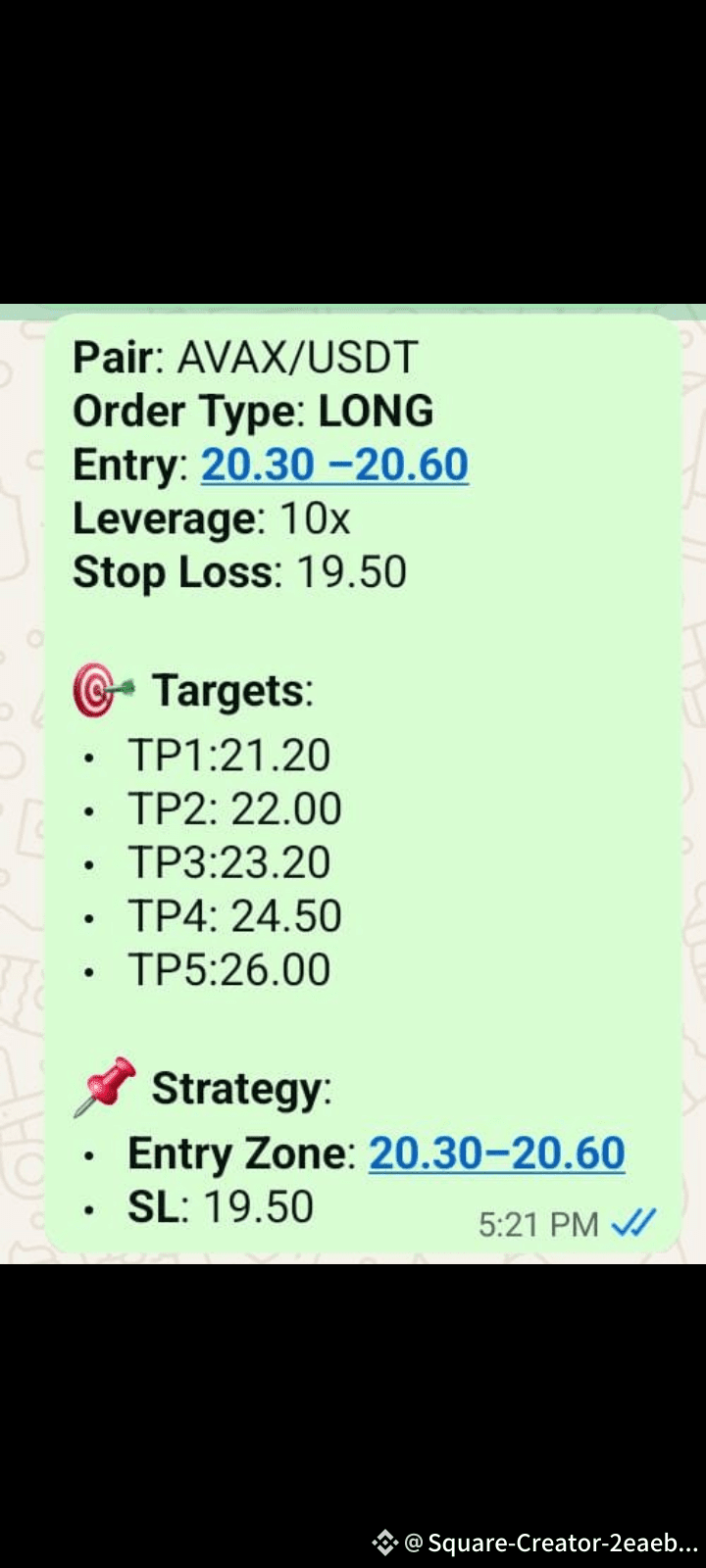Open the Entry 20.30–20.60 link
This screenshot has width=706, height=1568.
[x=333, y=465]
